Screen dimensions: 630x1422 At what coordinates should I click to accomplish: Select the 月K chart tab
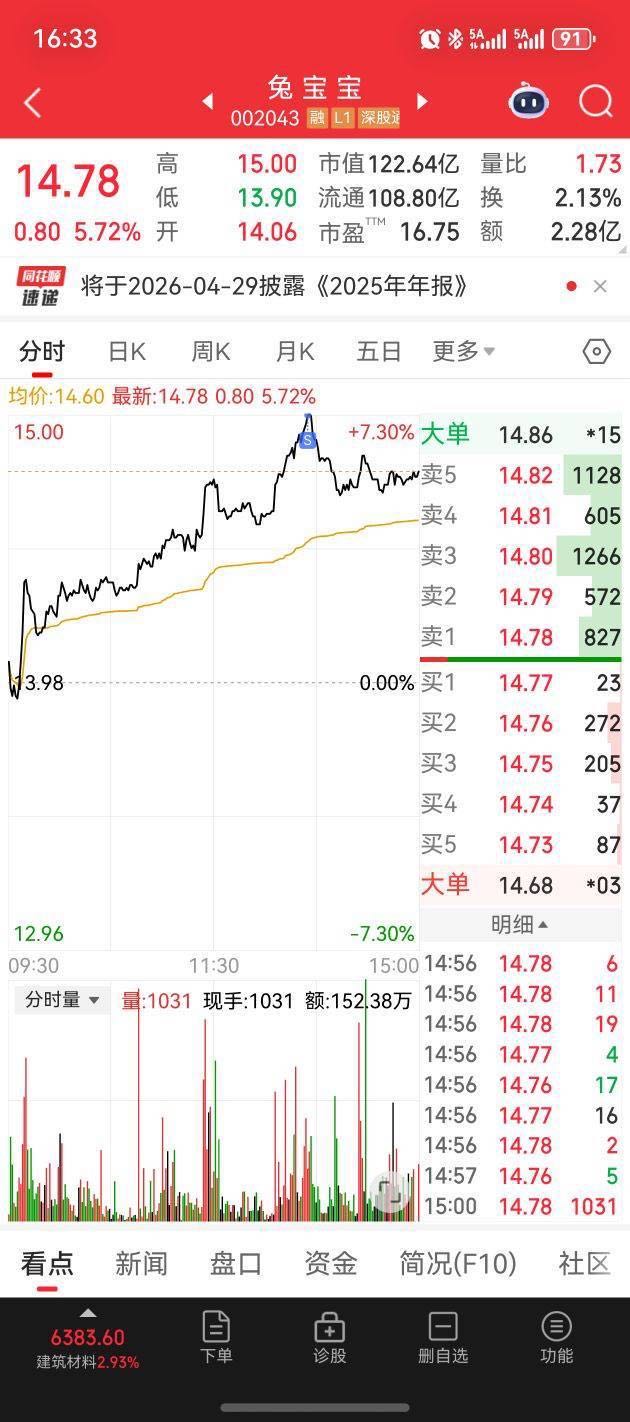295,351
